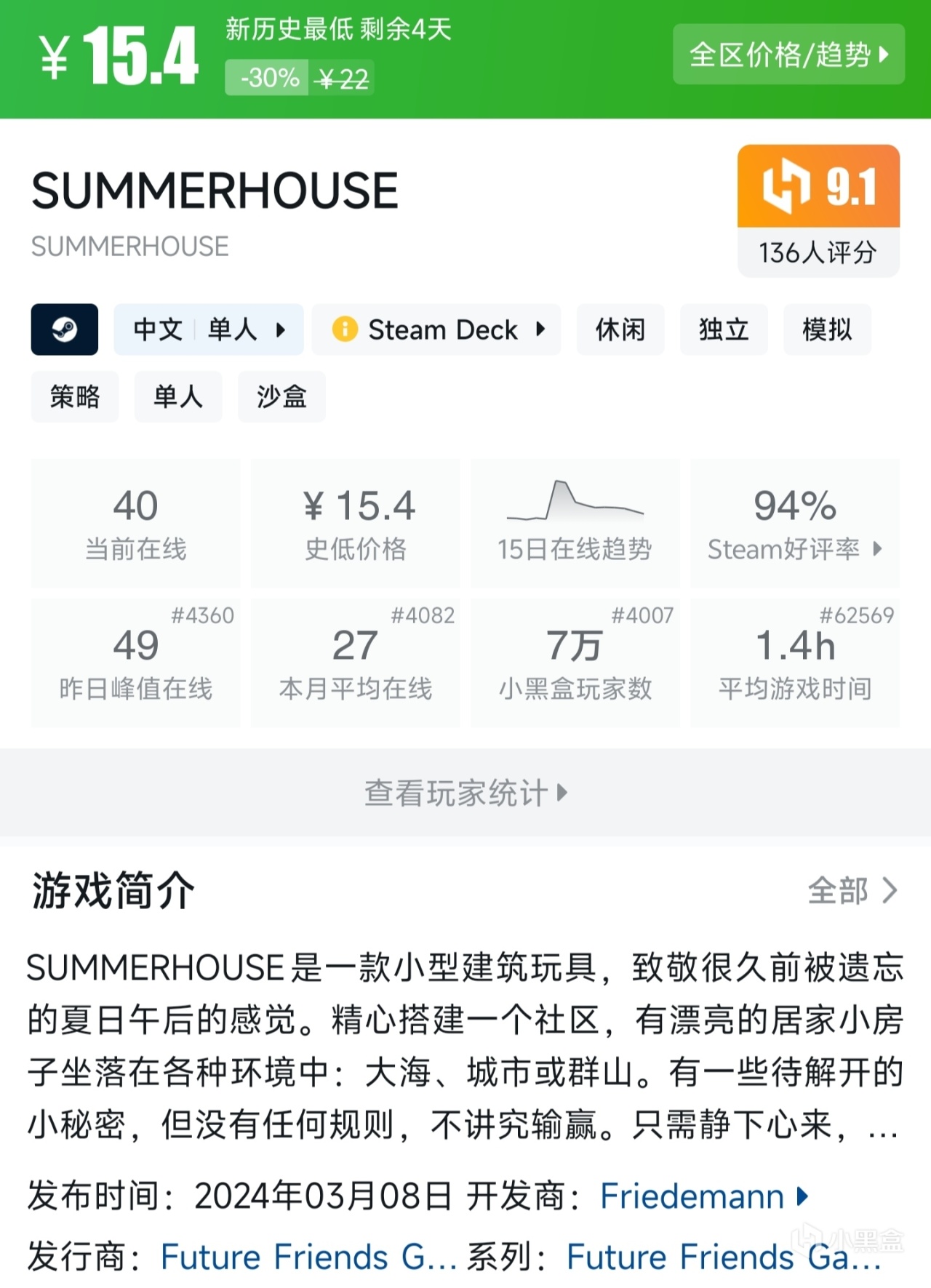Screen dimensions: 931x1288
Task: View the 94% Steam好评率 details
Action: coord(795,522)
